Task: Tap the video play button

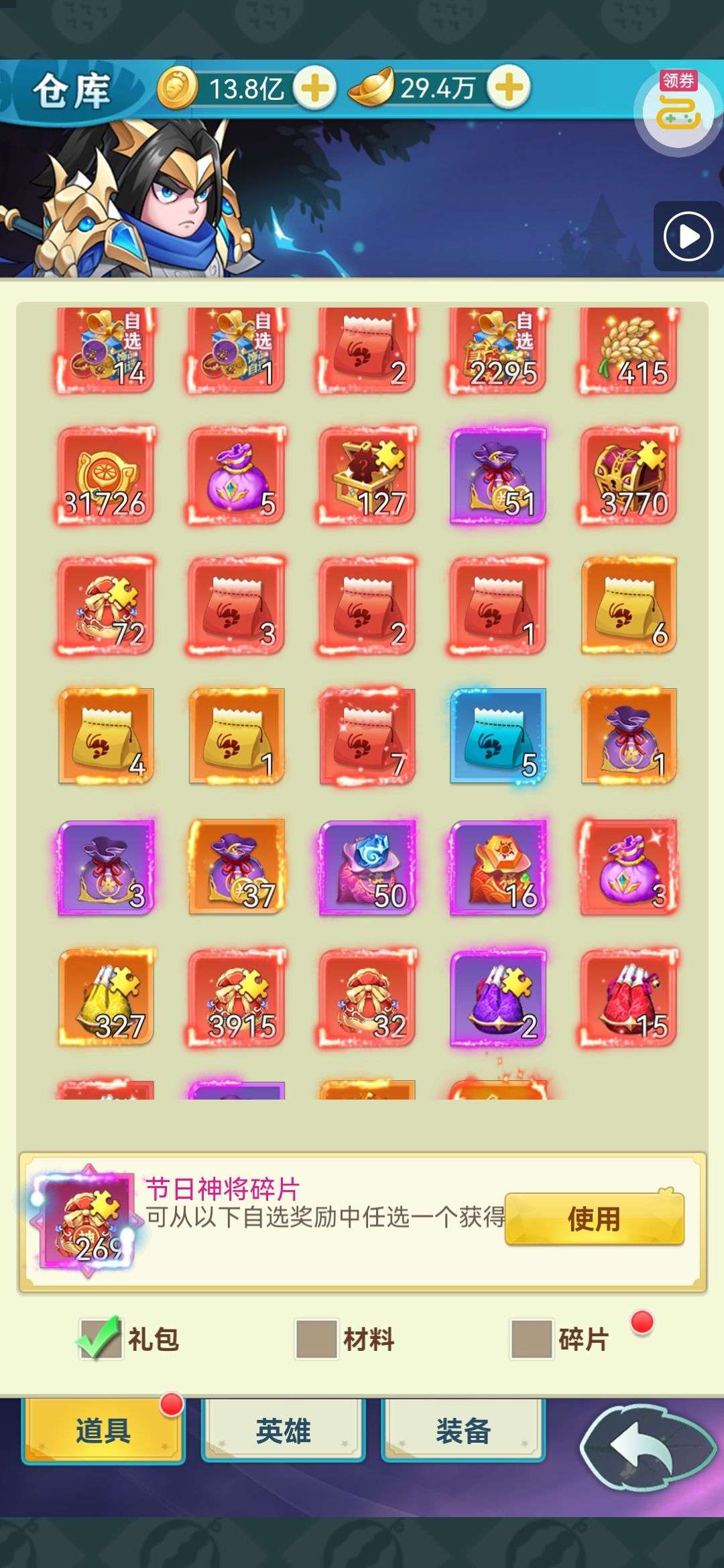Action: click(x=687, y=236)
